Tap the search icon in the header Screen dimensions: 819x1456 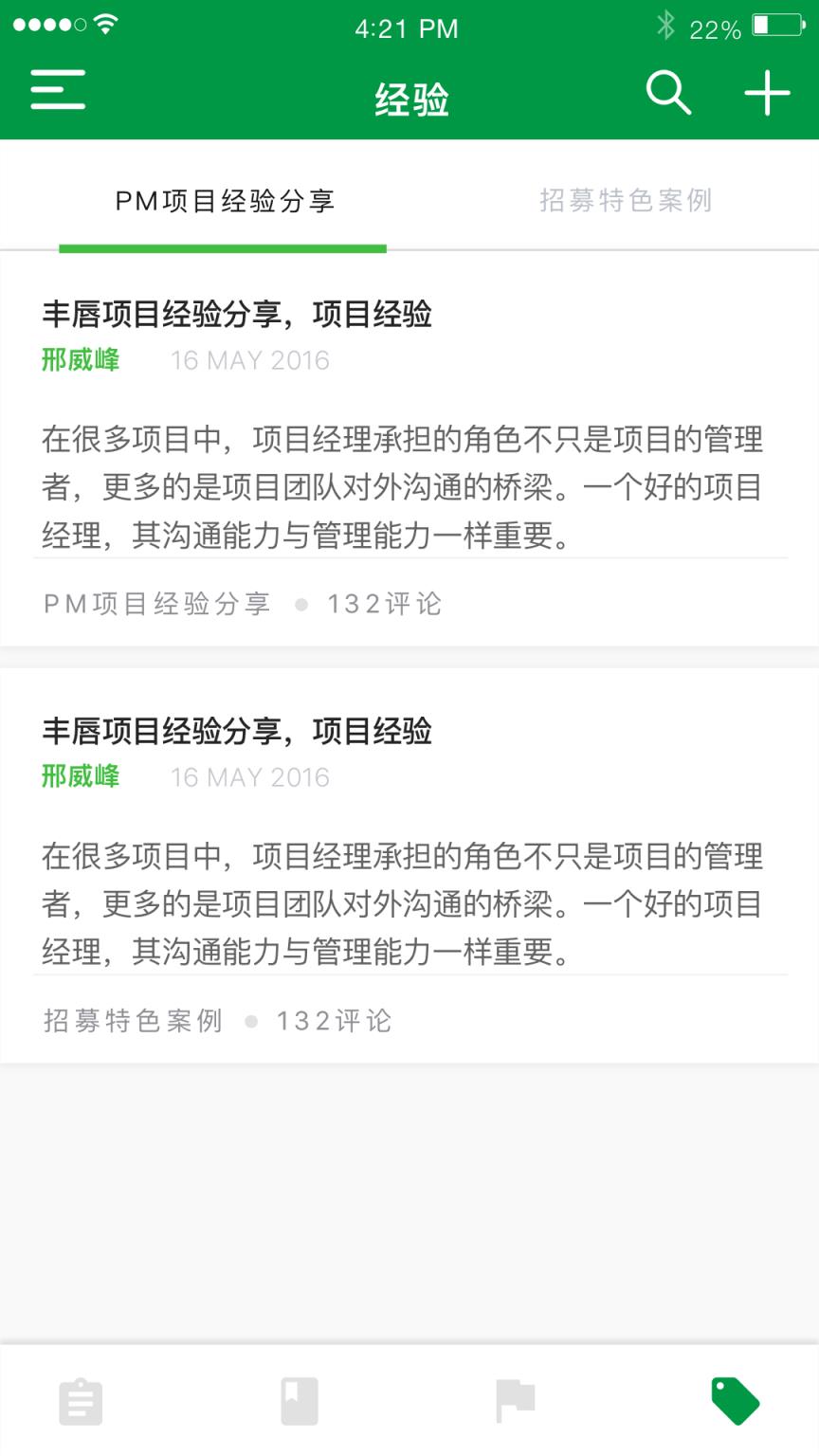(667, 92)
